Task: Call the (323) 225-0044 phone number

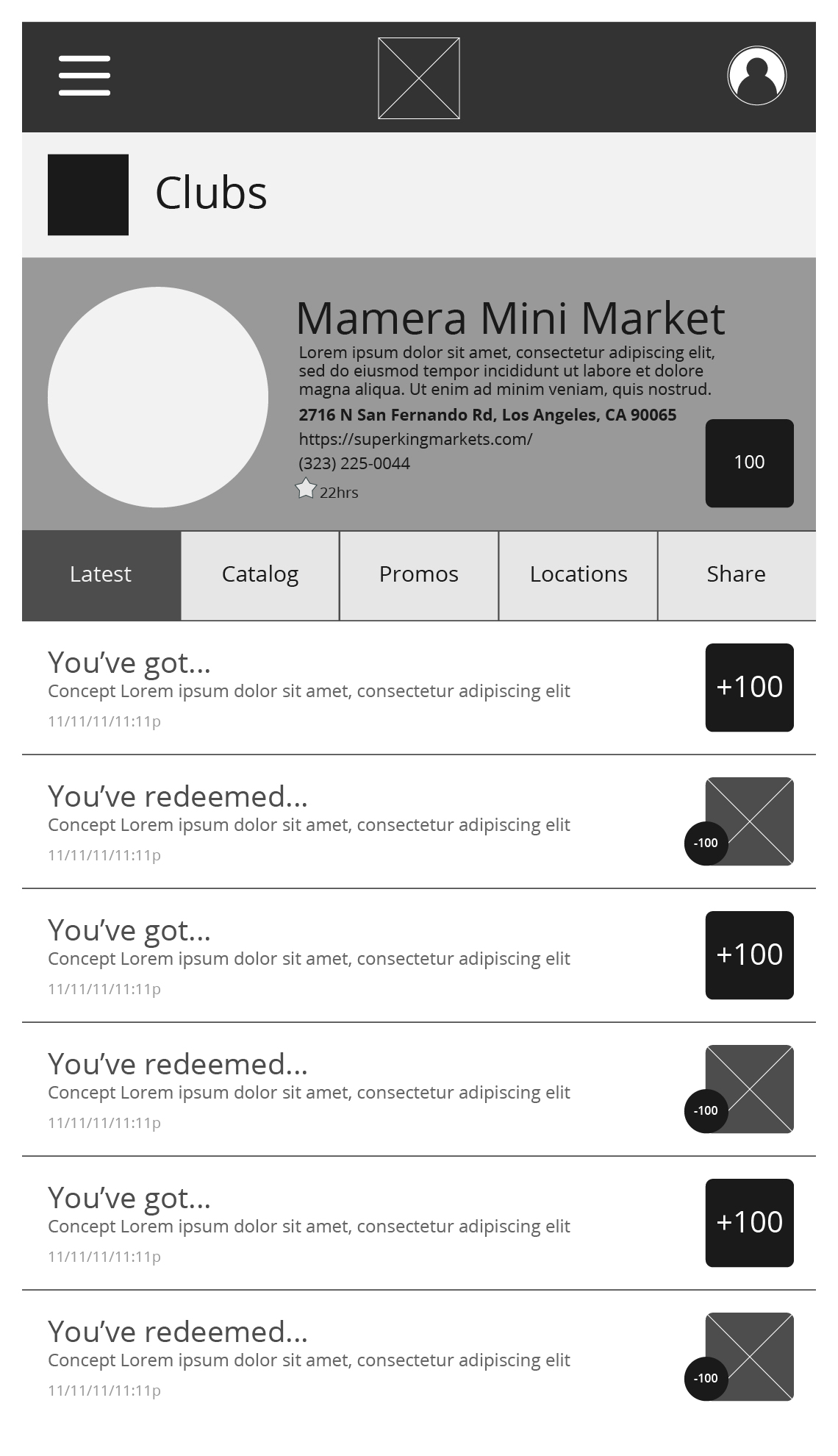Action: click(x=354, y=463)
